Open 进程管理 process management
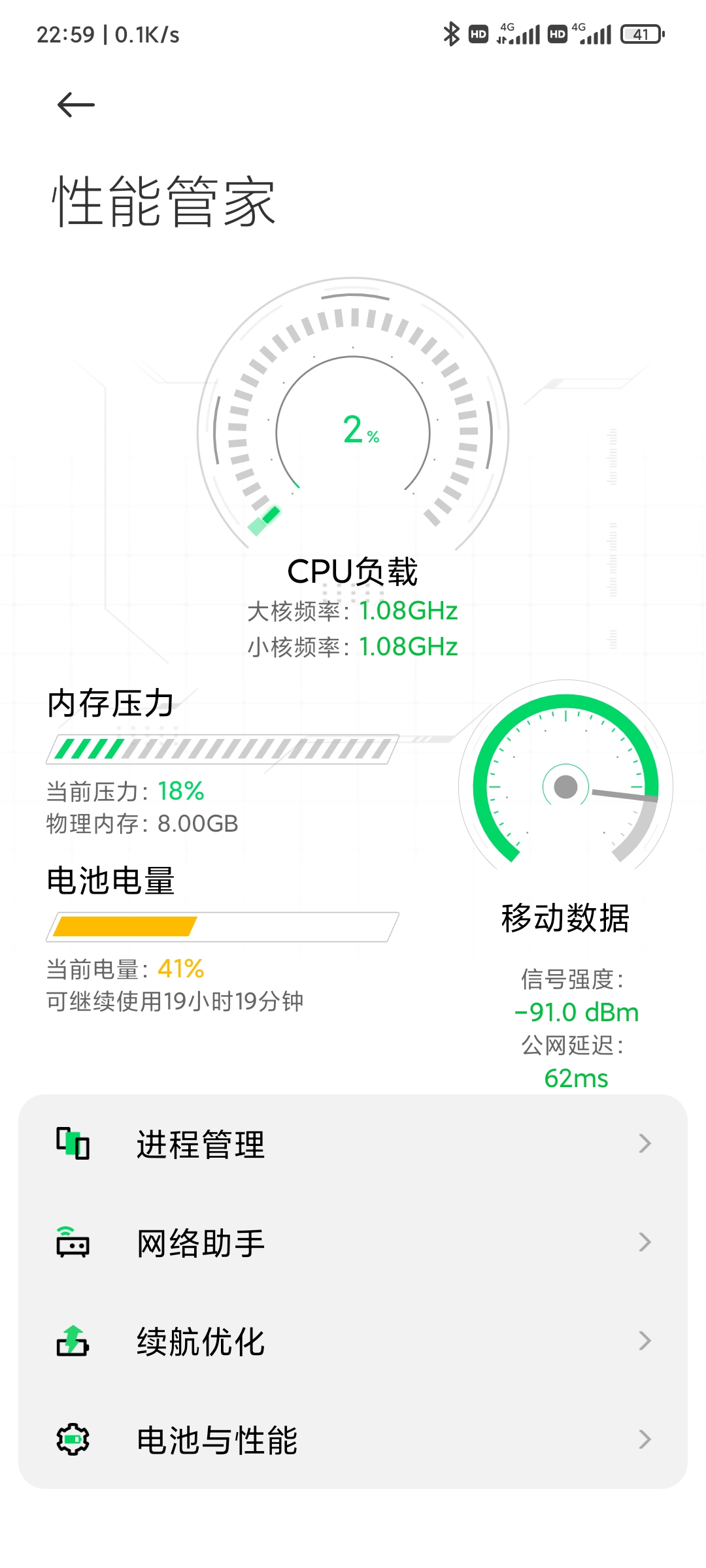Screen dimensions: 706x1568 [353, 1144]
